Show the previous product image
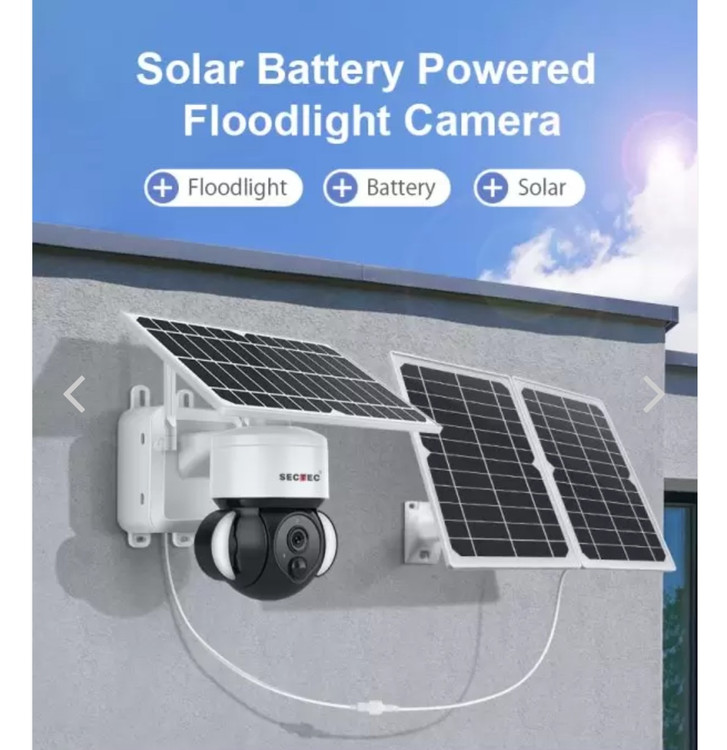727x750 pixels. [x=74, y=395]
